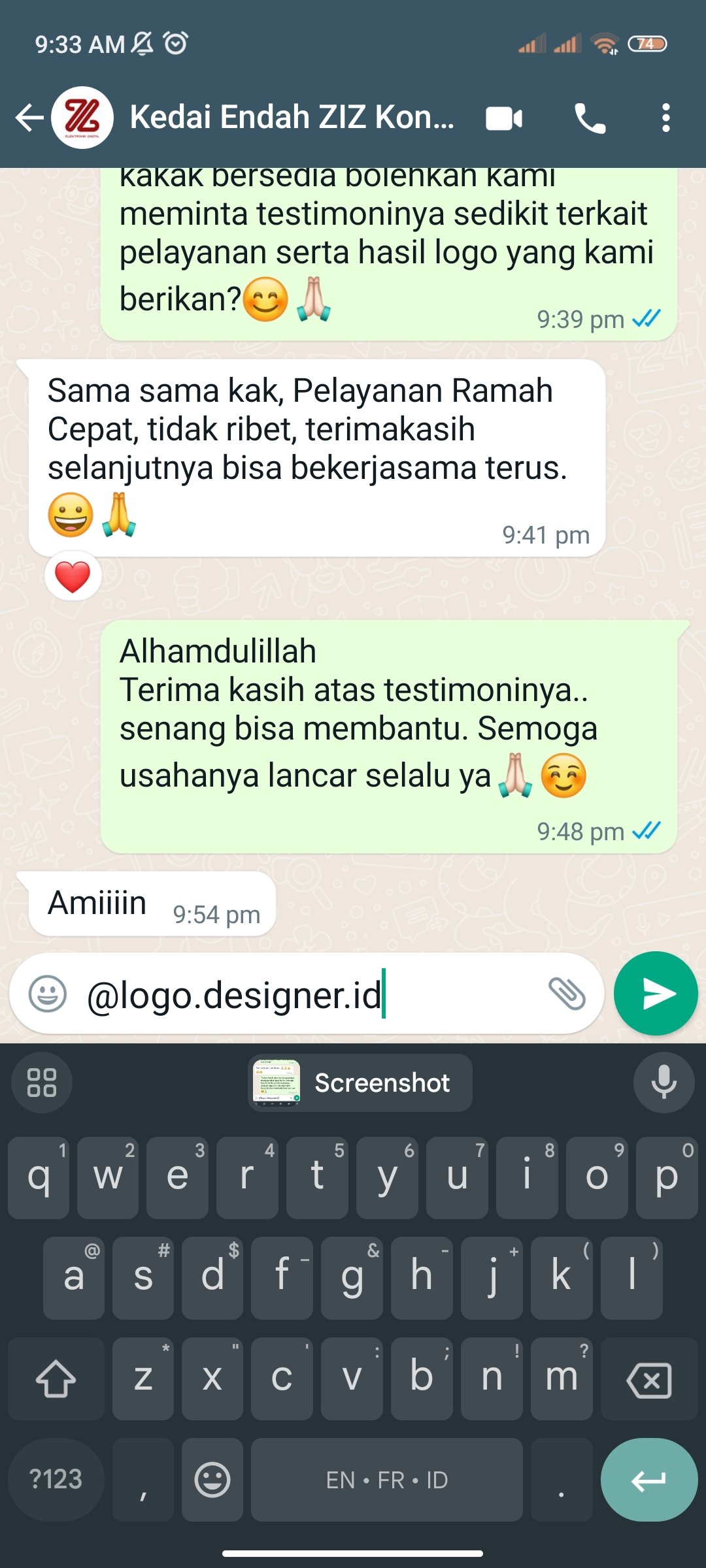The width and height of the screenshot is (706, 1568).
Task: Open the emoji picker in message box
Action: [48, 994]
